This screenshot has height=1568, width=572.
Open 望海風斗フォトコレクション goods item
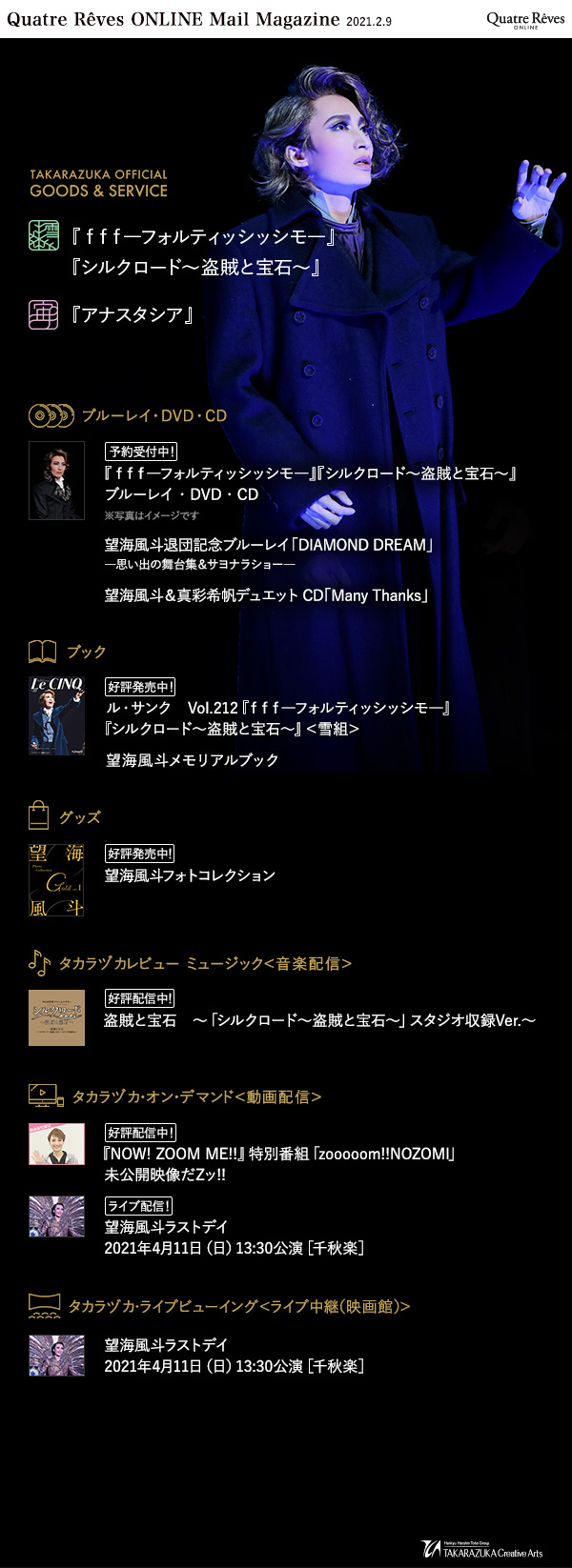(x=190, y=875)
